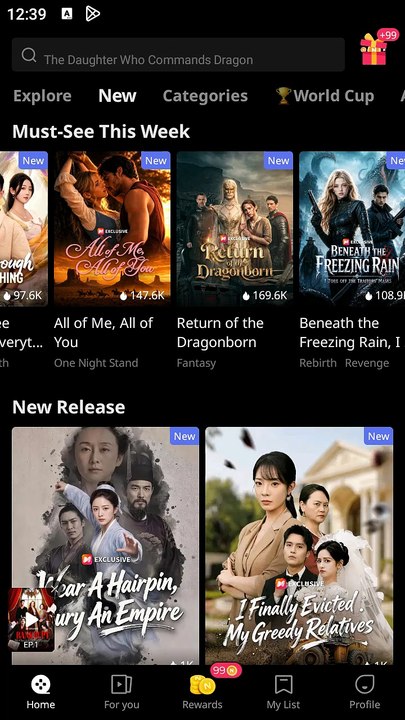The height and width of the screenshot is (720, 405).
Task: Switch to the Explore tab
Action: coord(42,96)
